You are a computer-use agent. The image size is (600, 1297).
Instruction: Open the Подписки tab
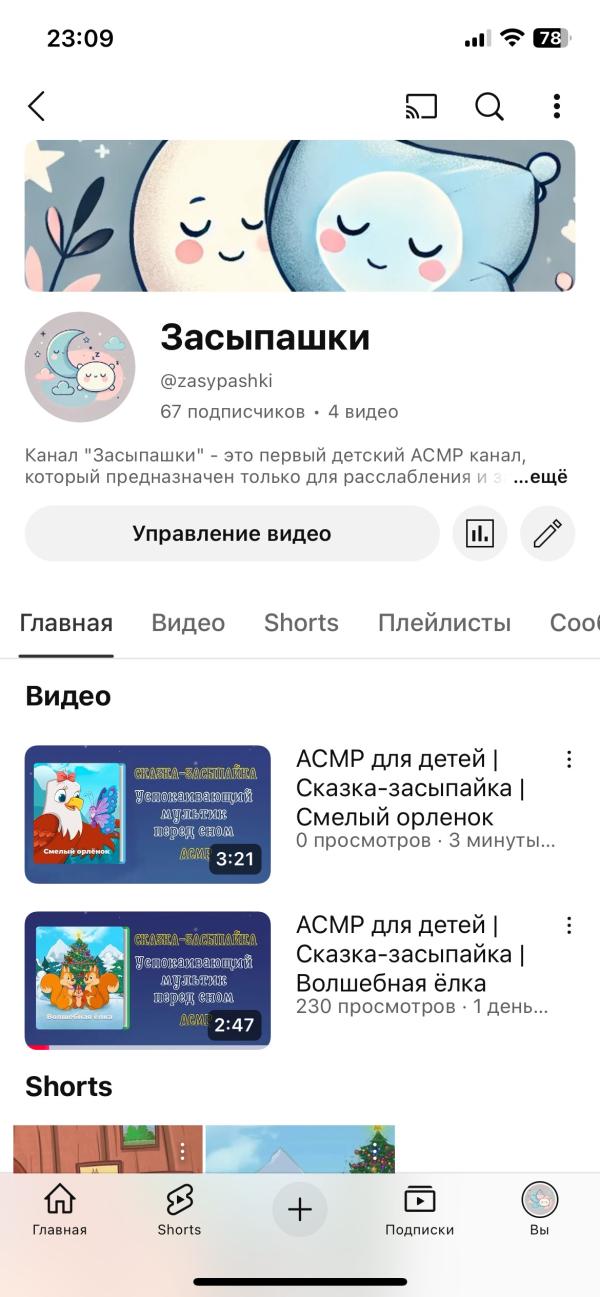coord(420,1209)
